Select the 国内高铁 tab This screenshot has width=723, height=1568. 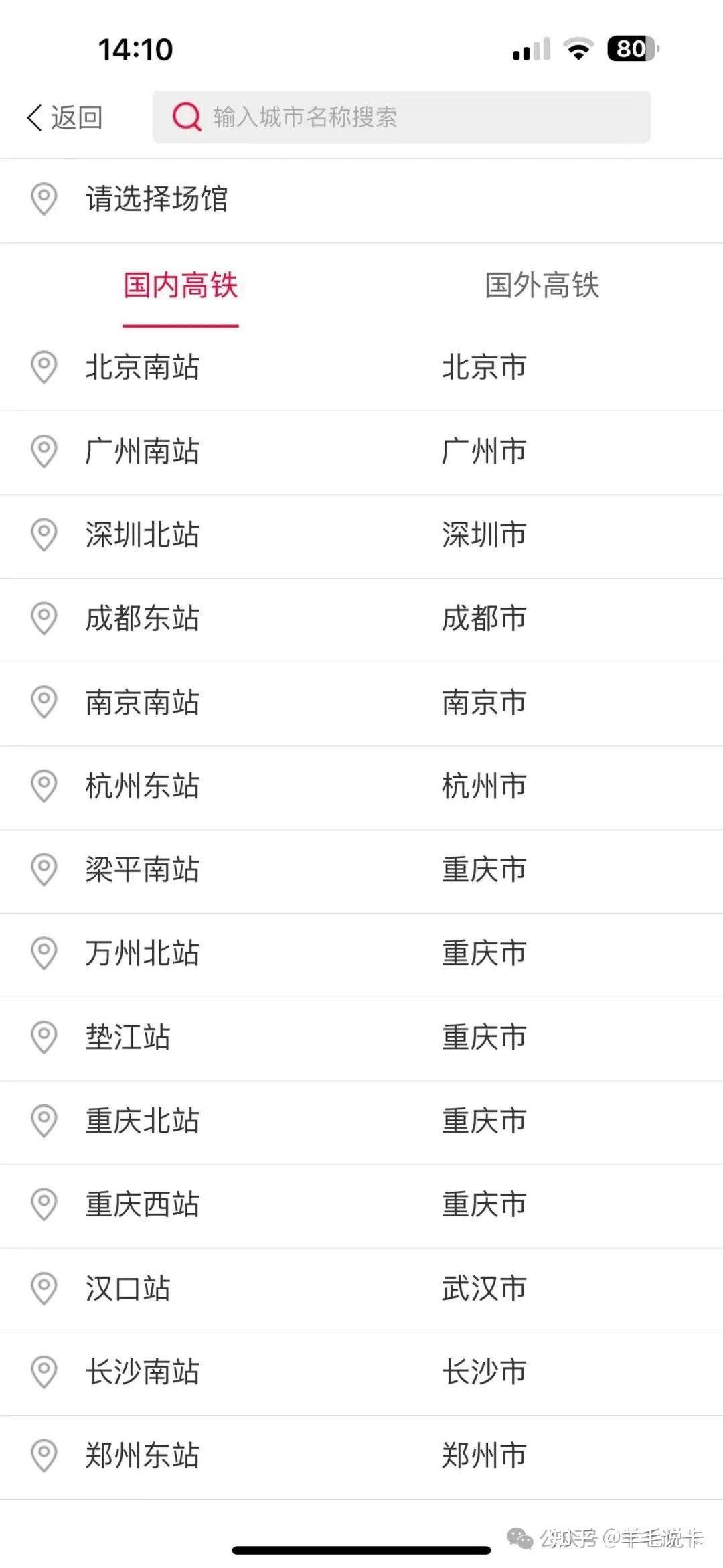click(181, 285)
